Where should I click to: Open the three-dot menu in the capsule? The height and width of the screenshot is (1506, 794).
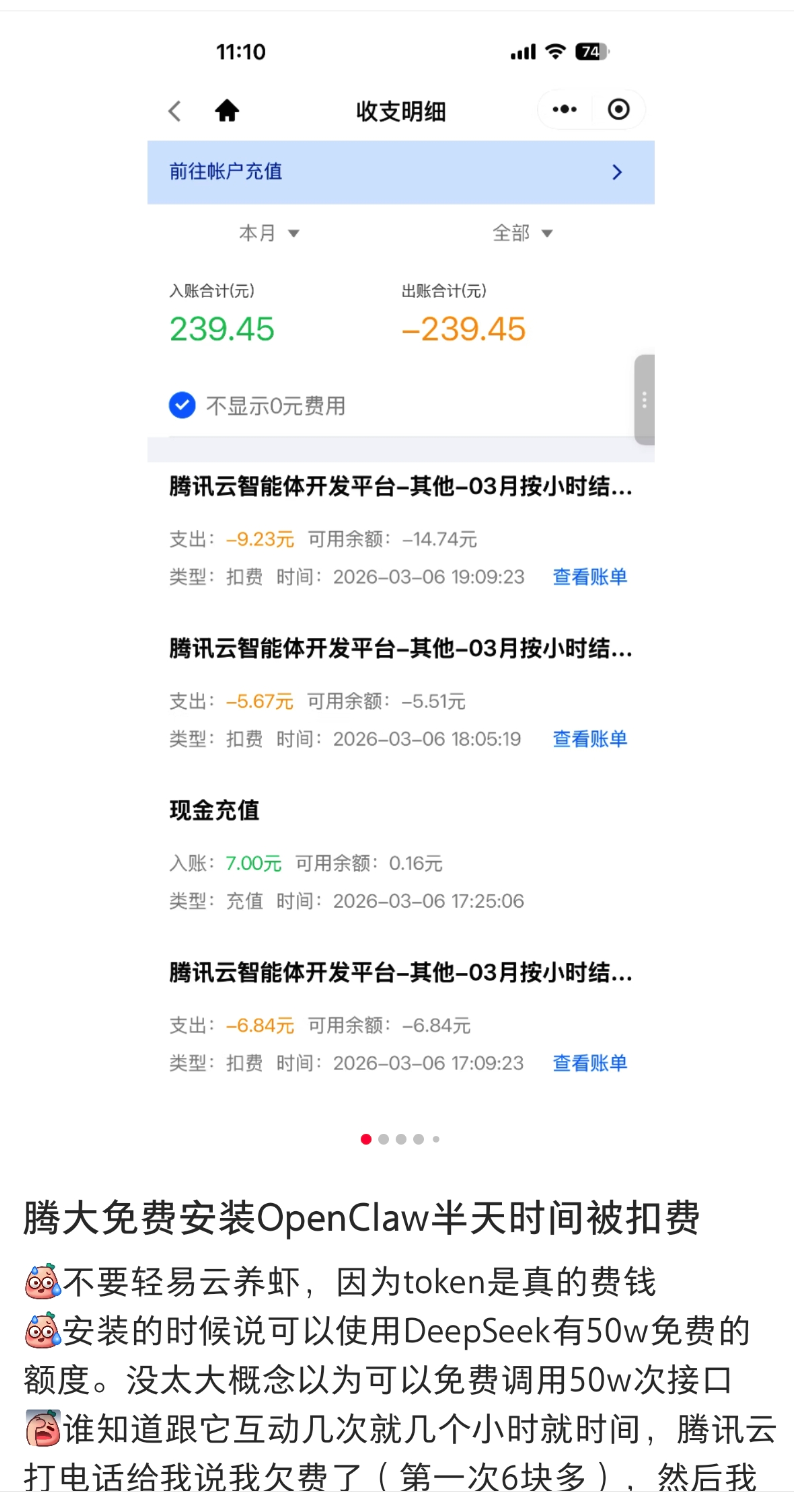click(565, 111)
